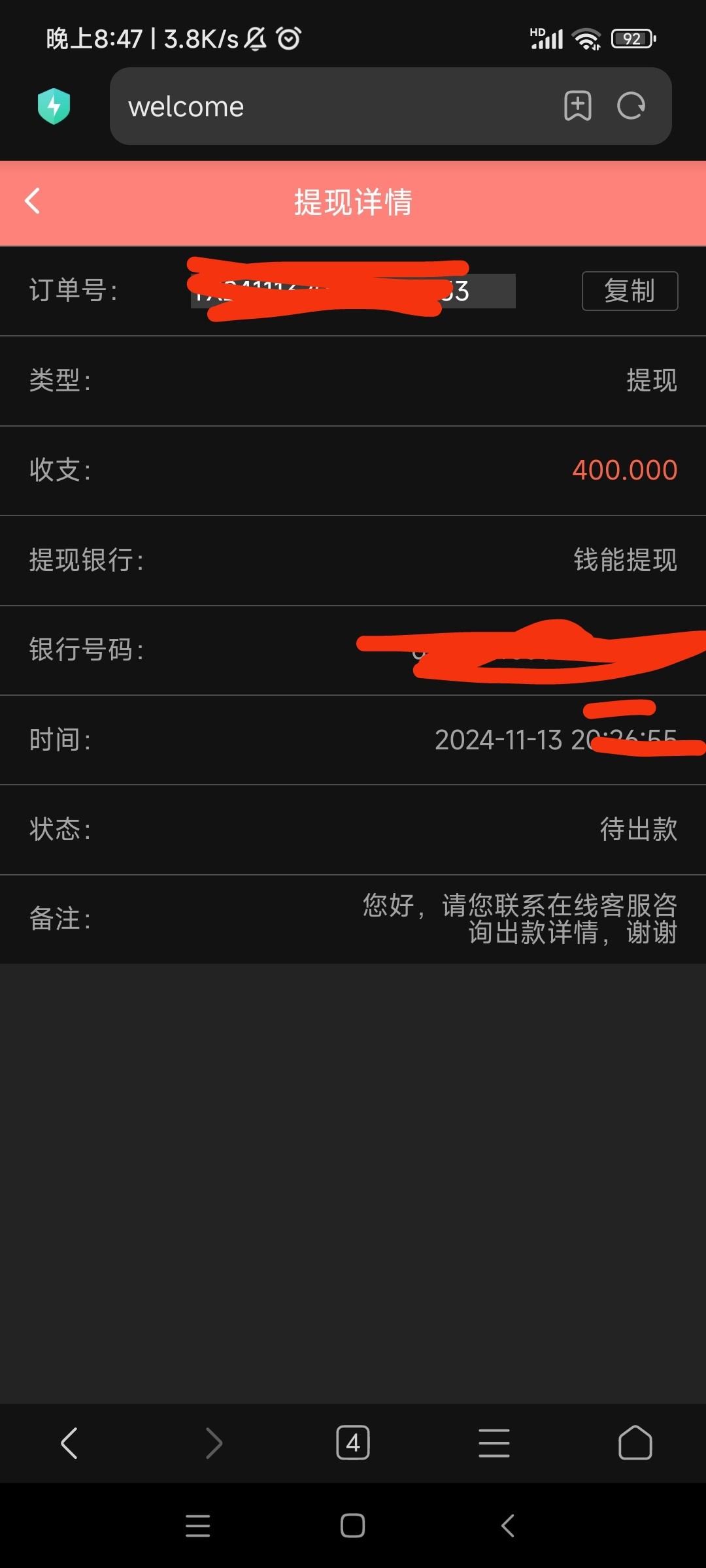Go forward using the browser toolbar arrow
Image resolution: width=706 pixels, height=1568 pixels.
click(x=214, y=1443)
